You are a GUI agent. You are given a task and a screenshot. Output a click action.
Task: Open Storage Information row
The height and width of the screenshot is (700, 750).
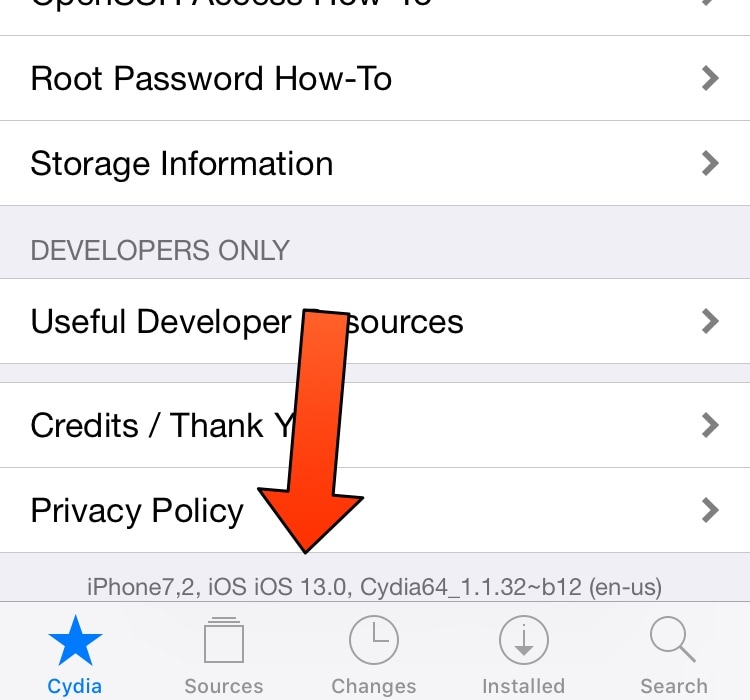pos(182,164)
